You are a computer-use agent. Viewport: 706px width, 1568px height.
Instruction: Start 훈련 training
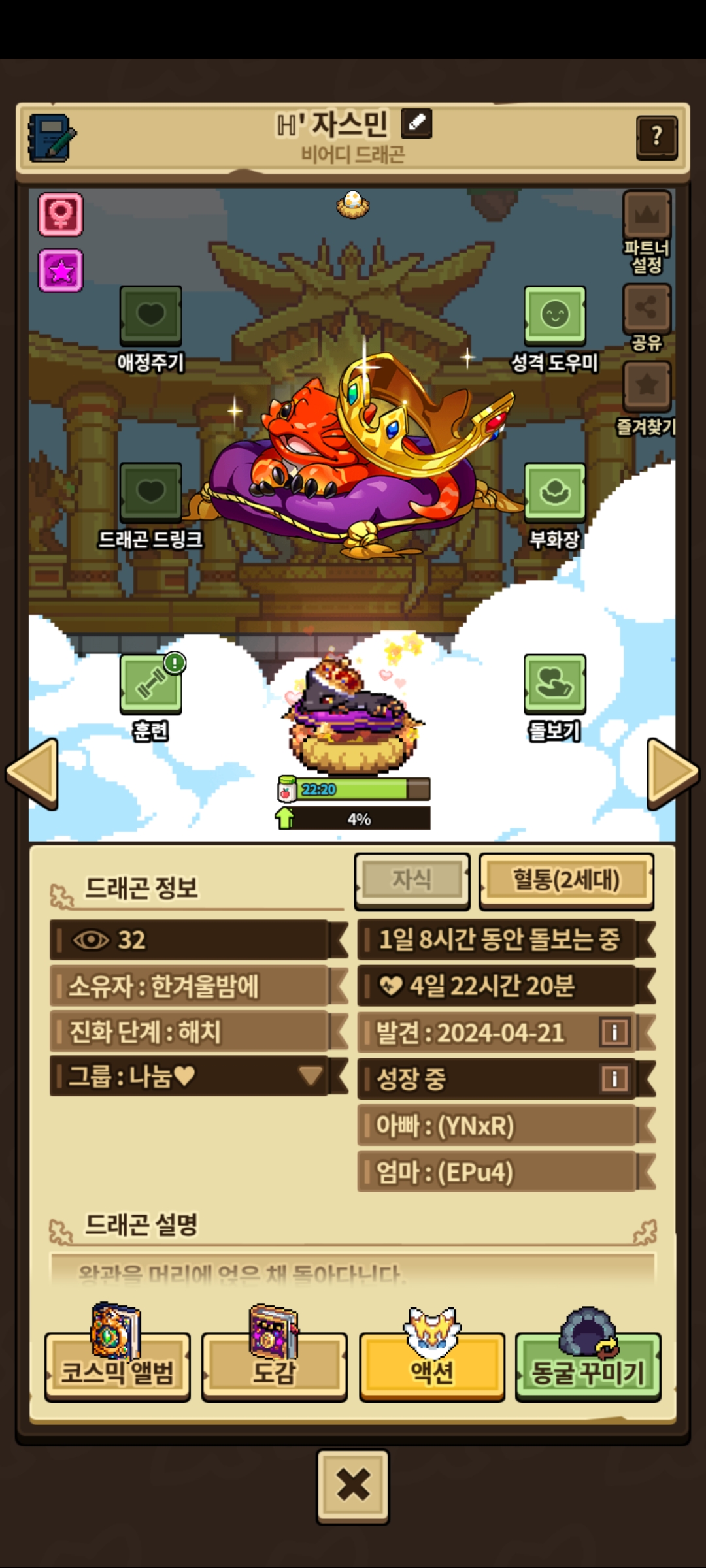(151, 683)
